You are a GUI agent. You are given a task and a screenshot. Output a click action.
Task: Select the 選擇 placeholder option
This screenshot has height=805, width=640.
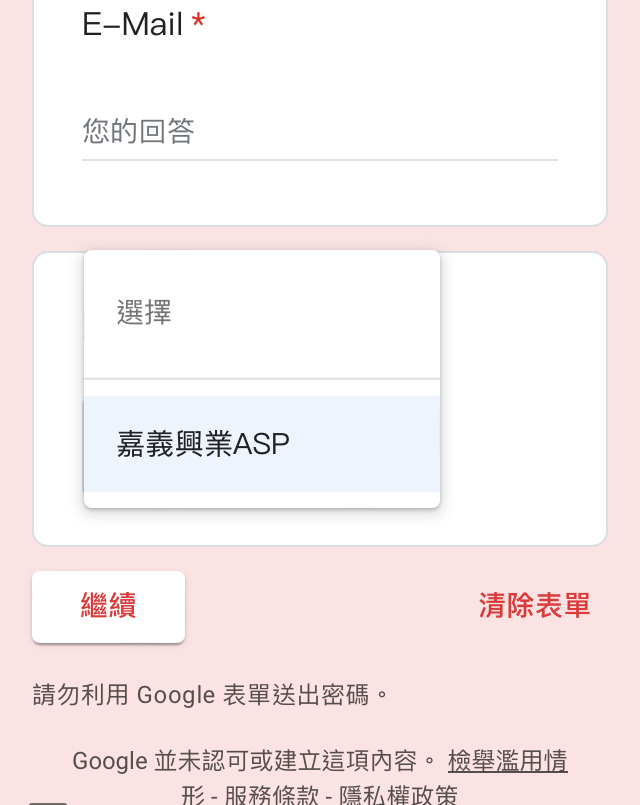coord(261,313)
